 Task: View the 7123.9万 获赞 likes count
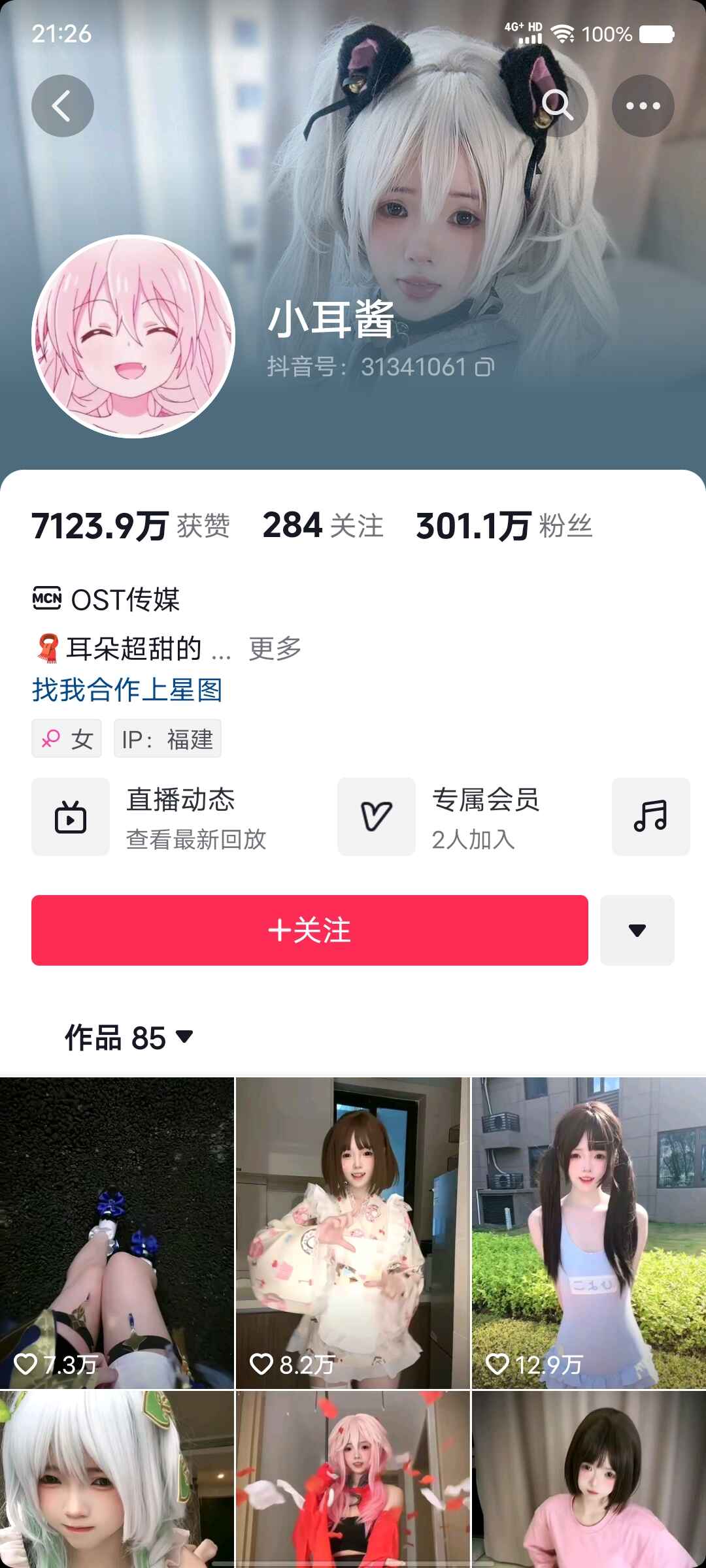pyautogui.click(x=131, y=526)
